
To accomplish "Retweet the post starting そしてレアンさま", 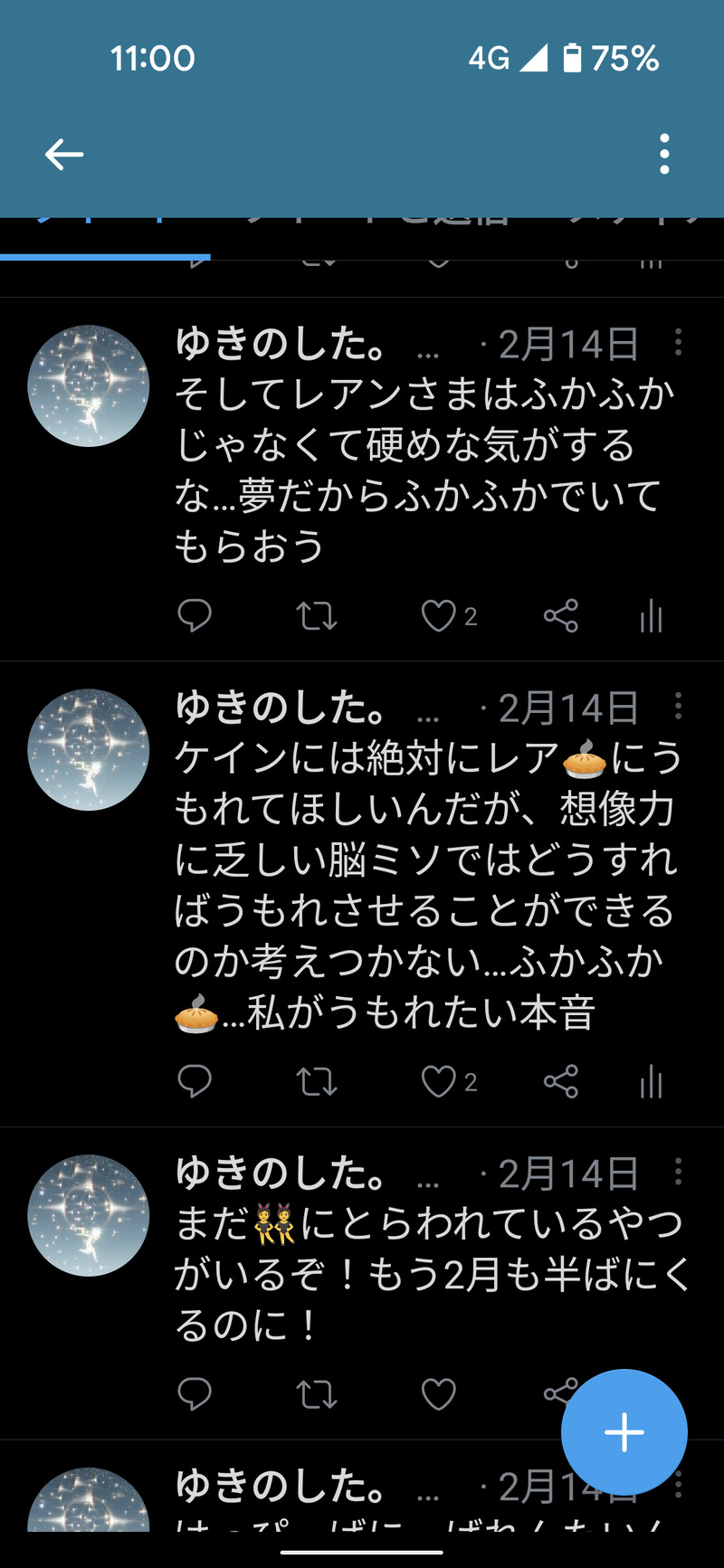I will (x=317, y=616).
